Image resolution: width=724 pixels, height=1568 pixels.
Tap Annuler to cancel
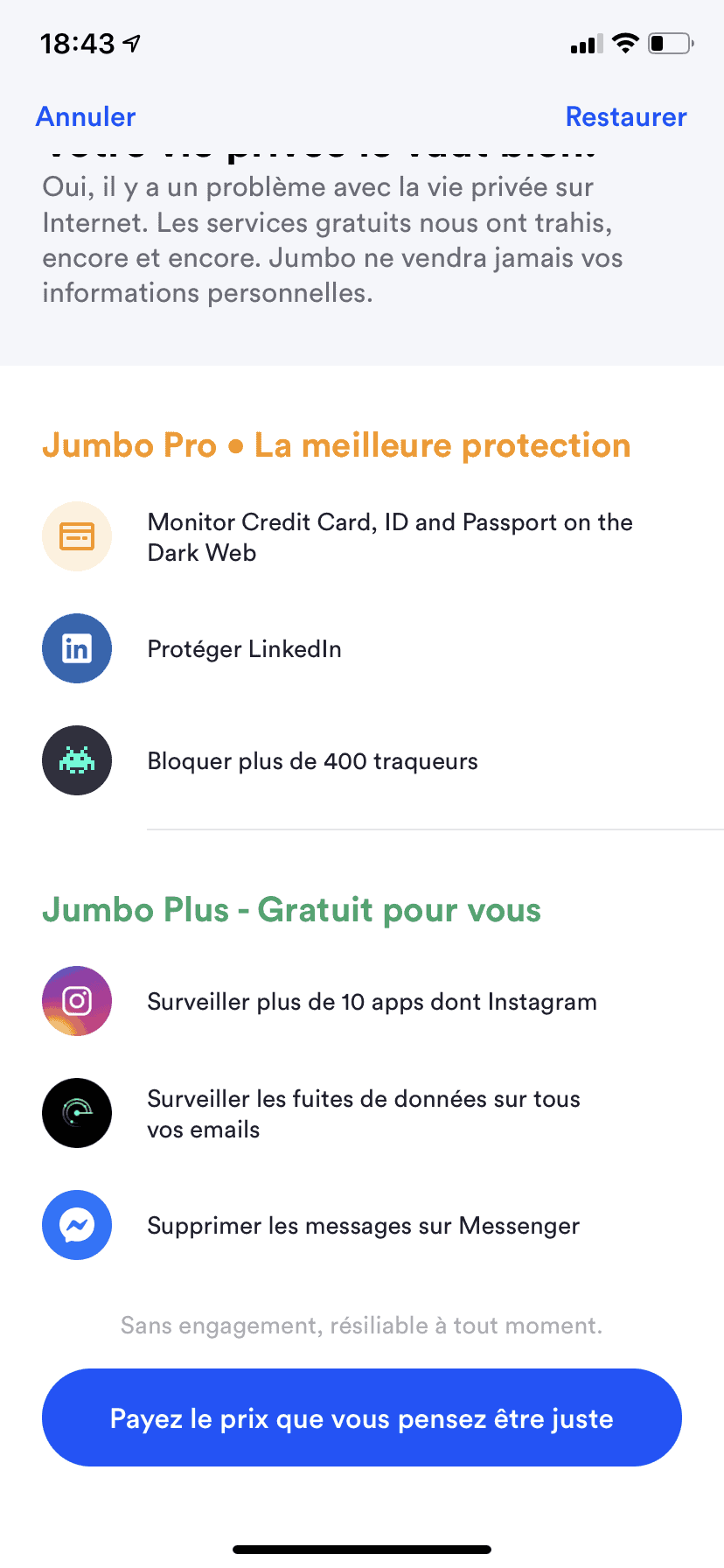tap(86, 116)
